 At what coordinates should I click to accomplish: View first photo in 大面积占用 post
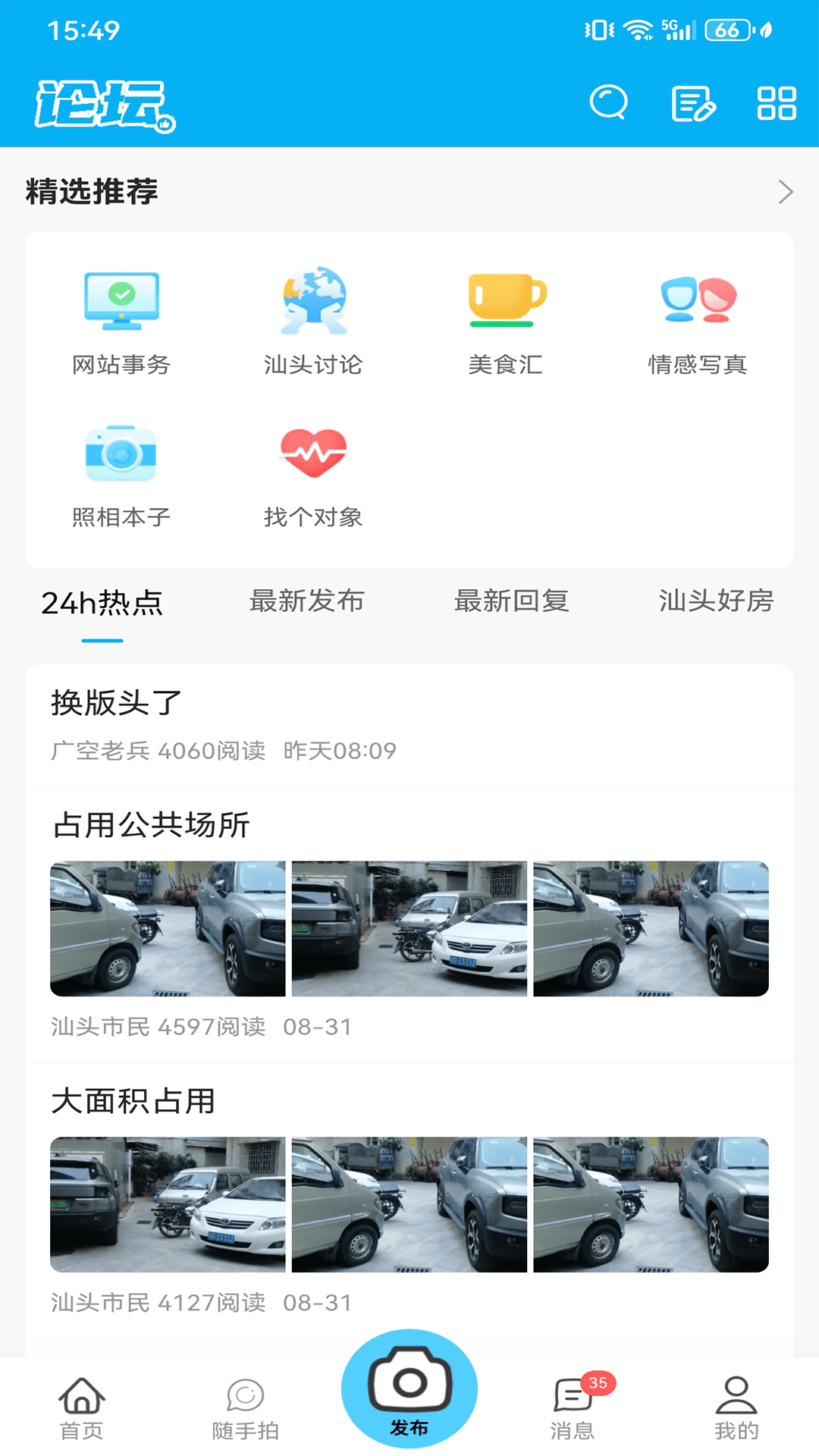click(x=167, y=1203)
